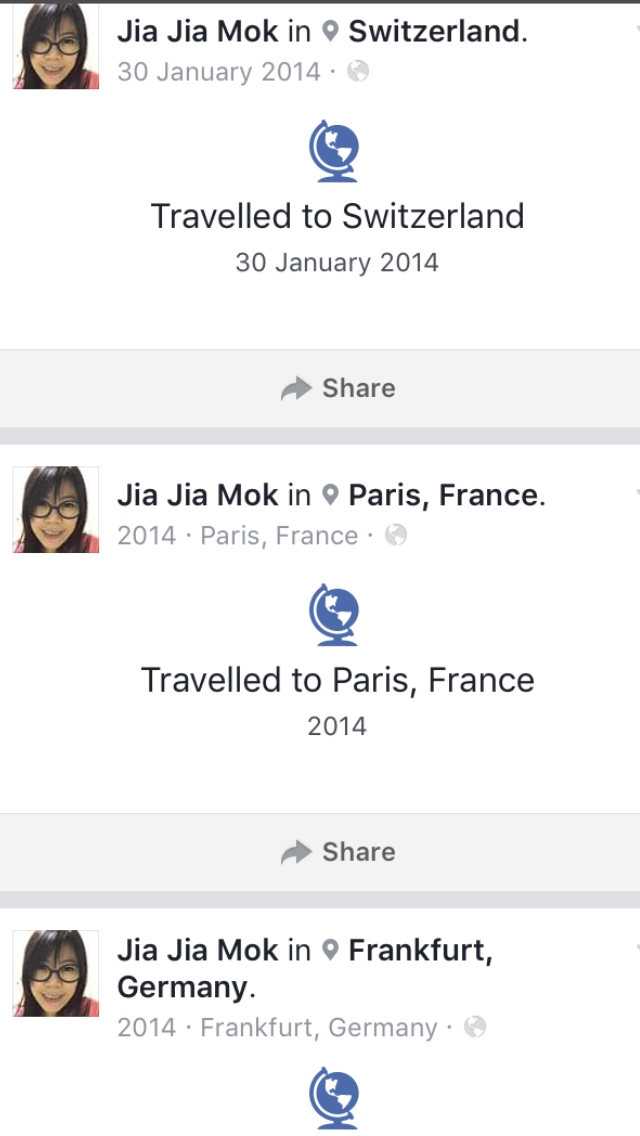
Task: Open Jia Jia Mok's profile from Switzerland post
Action: pyautogui.click(x=198, y=31)
